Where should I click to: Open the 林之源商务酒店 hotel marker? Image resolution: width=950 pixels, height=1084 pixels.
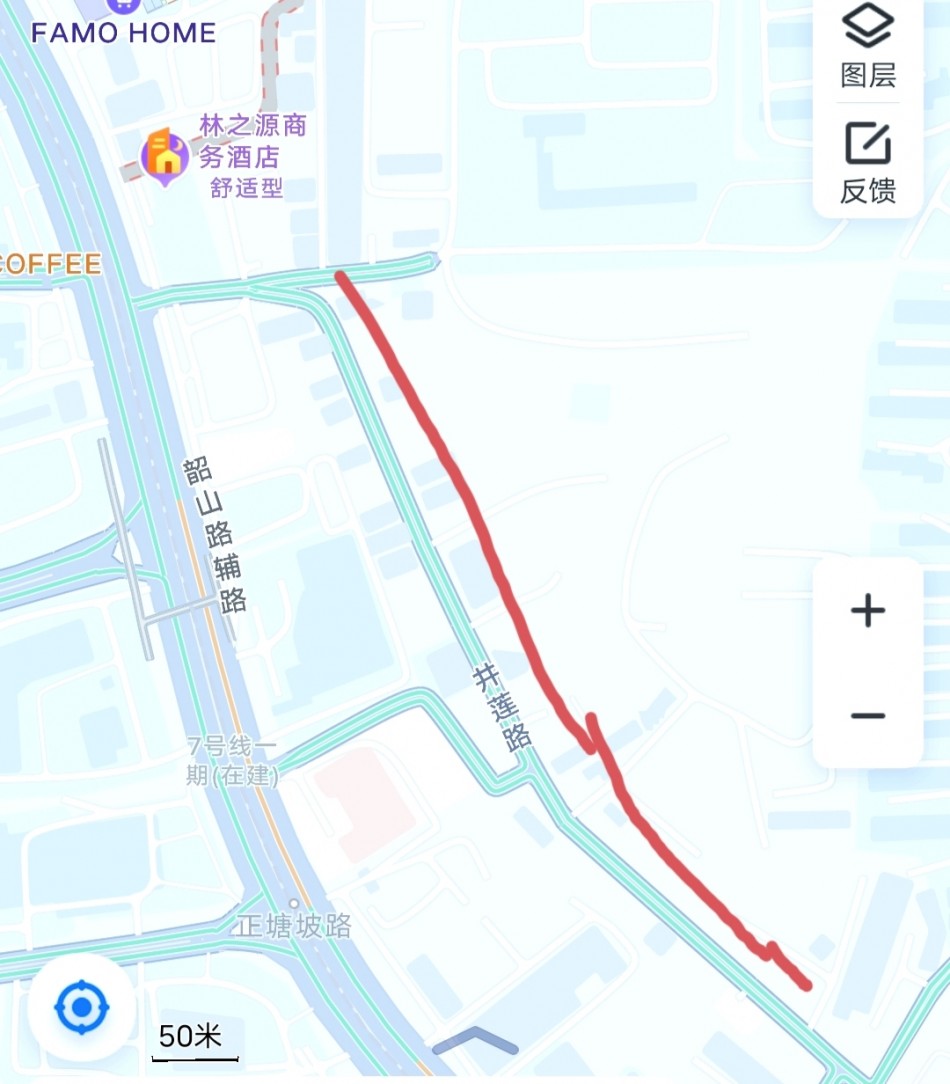(166, 157)
